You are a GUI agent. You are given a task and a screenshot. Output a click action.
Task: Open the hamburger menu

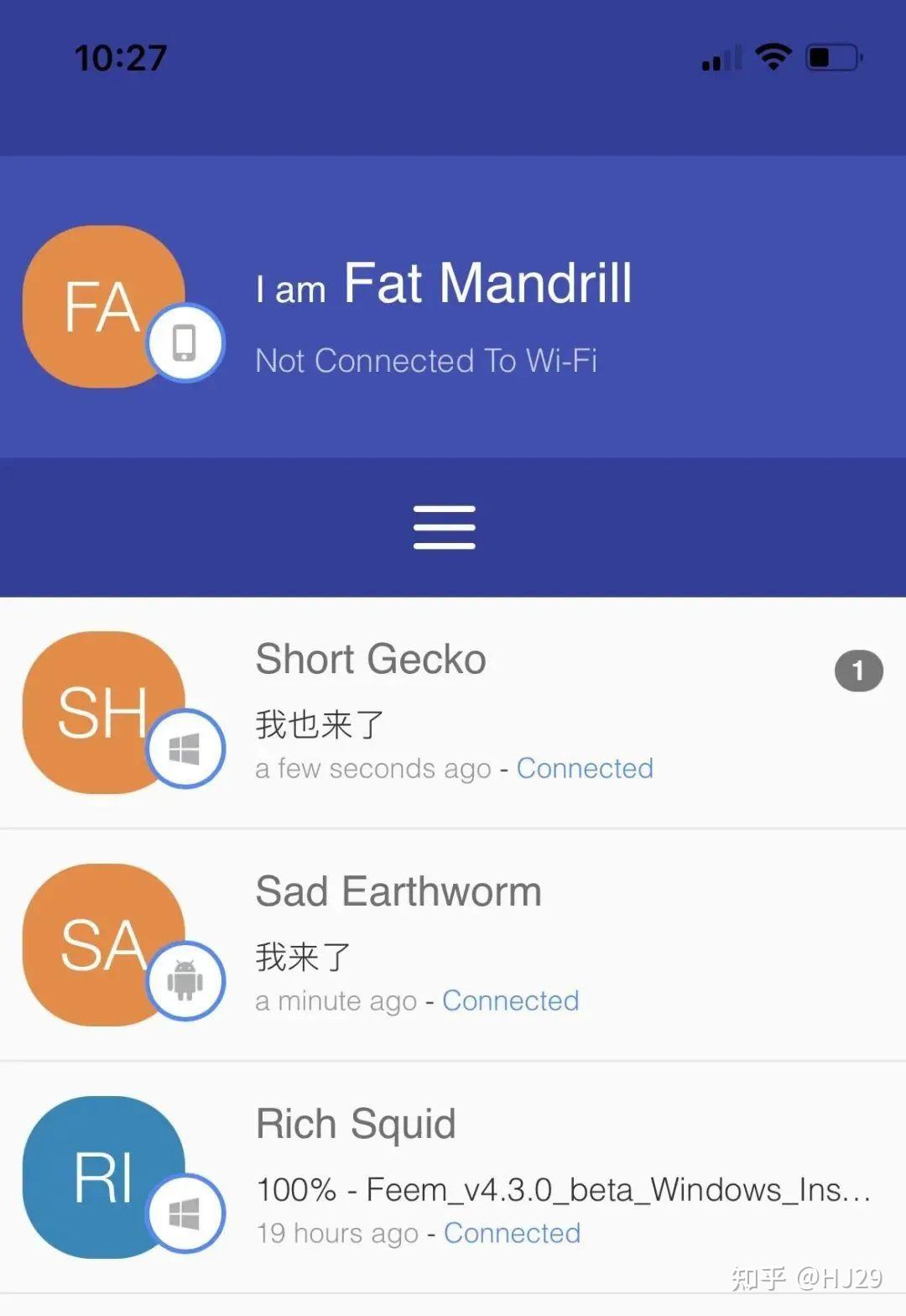444,527
